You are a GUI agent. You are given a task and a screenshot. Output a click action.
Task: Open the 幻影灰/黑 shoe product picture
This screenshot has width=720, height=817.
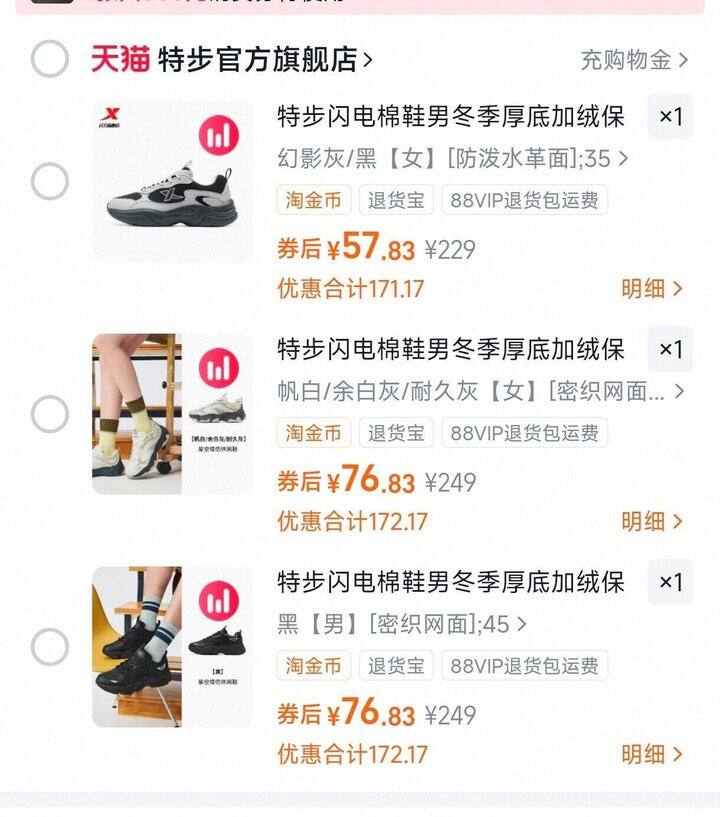coord(172,182)
